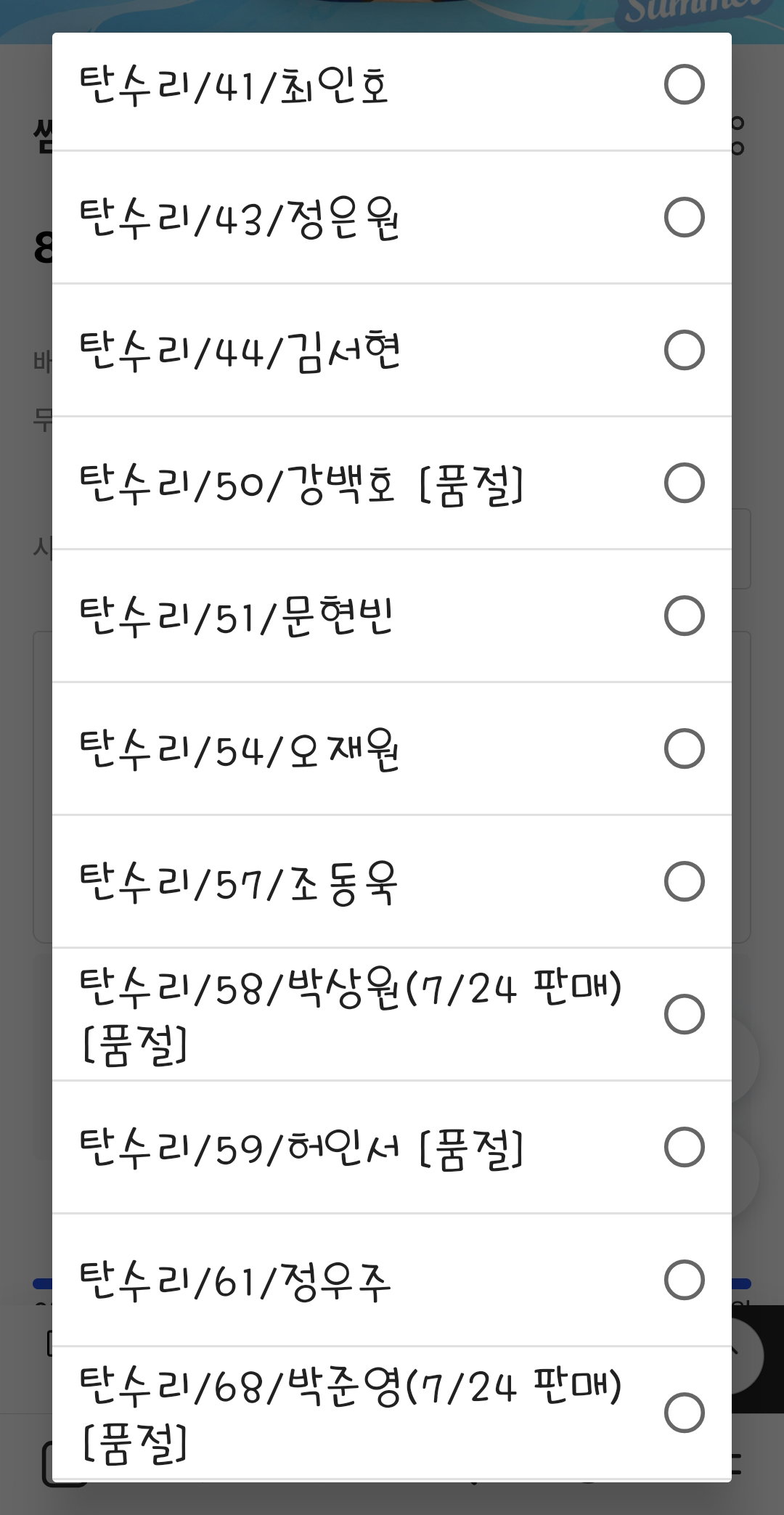Pick 탄수리/44/김서현 option
This screenshot has height=1515, width=784.
click(x=392, y=350)
